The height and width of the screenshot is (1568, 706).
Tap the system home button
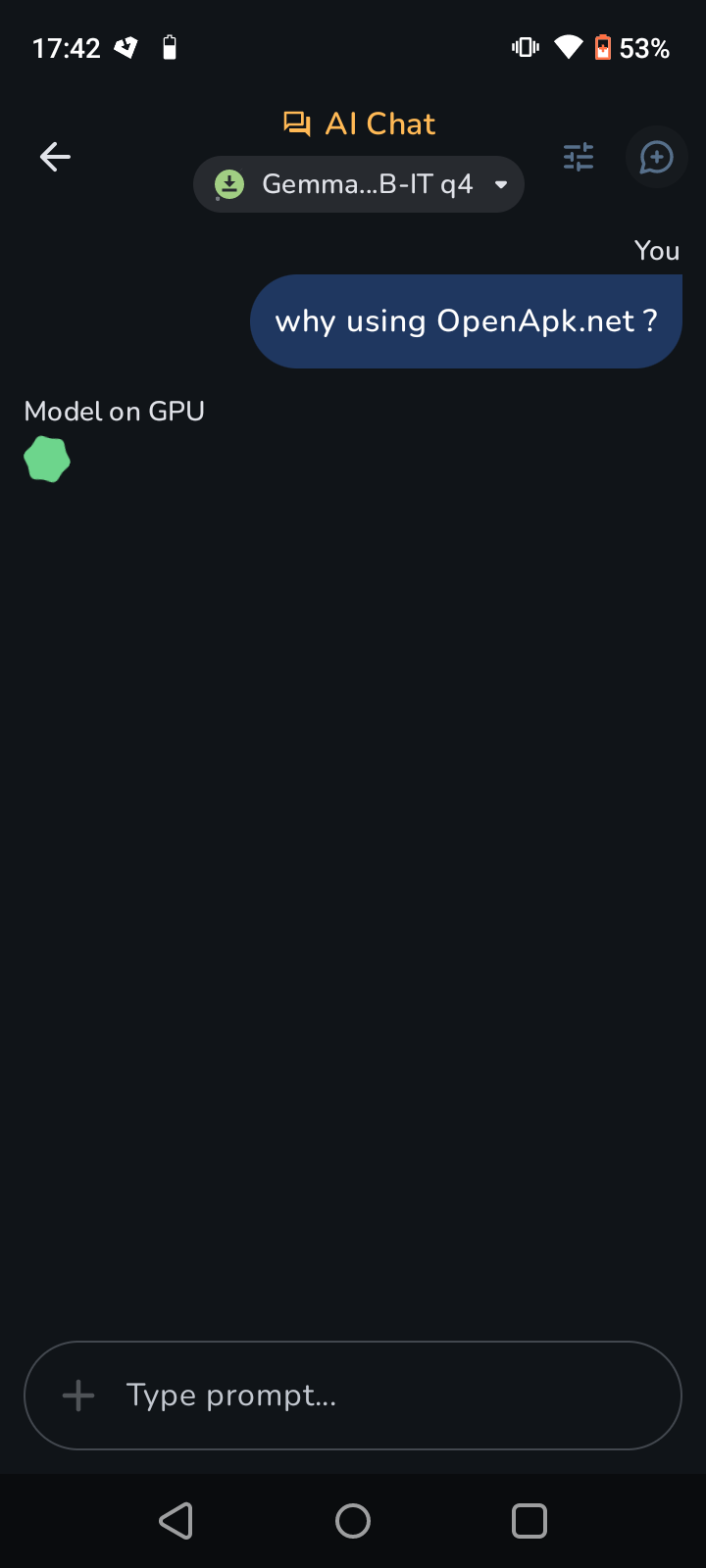point(353,1521)
